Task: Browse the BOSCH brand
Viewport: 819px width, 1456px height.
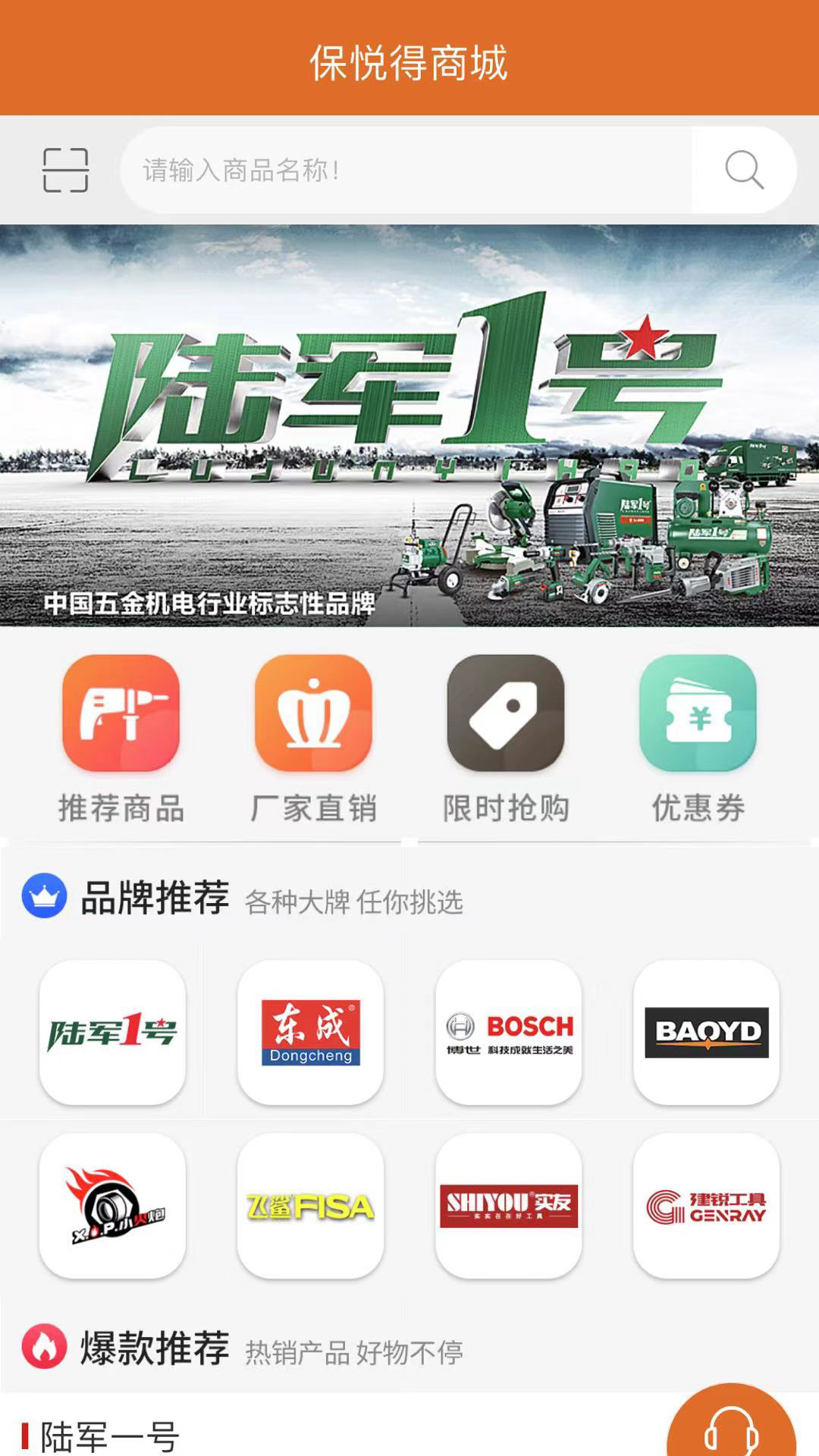Action: point(509,1032)
